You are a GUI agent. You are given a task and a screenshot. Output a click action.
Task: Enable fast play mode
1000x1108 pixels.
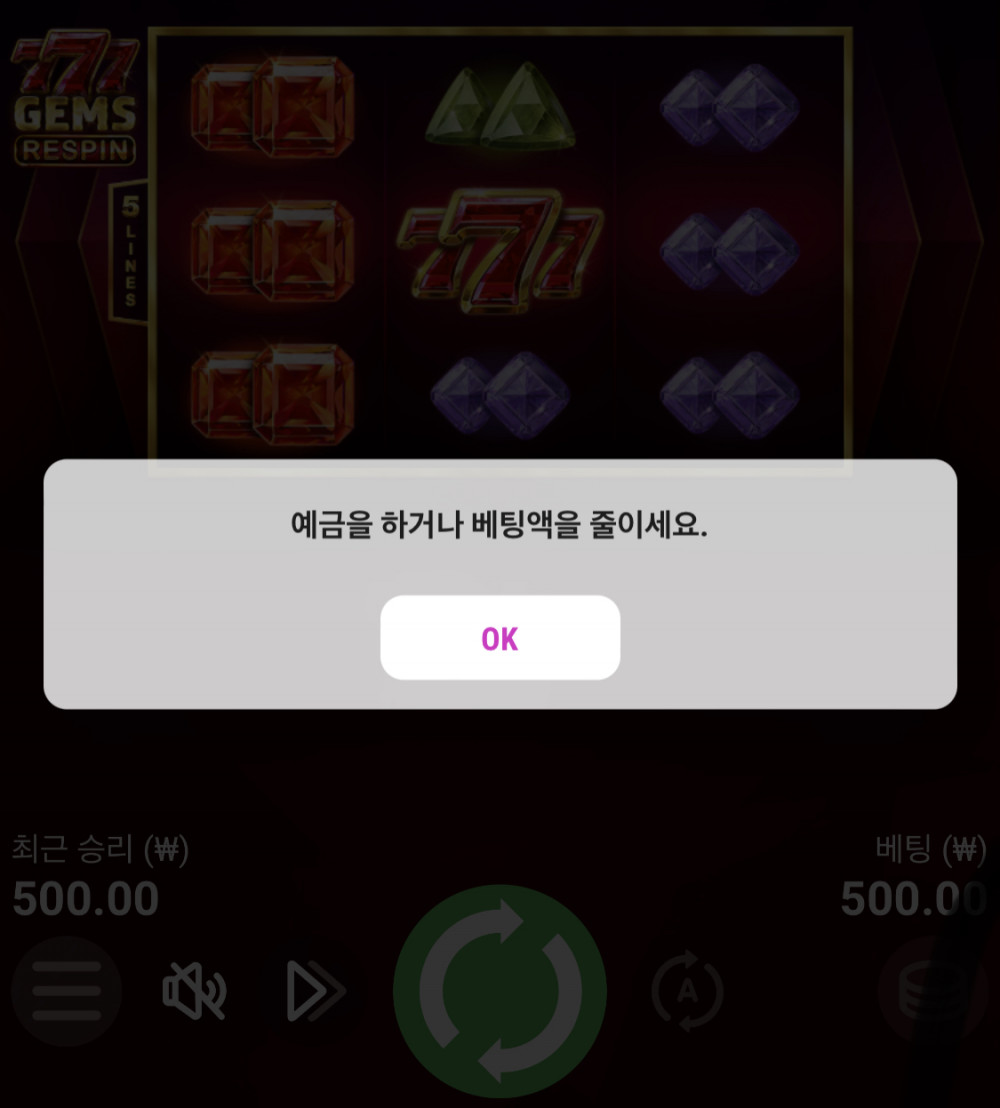tap(314, 991)
